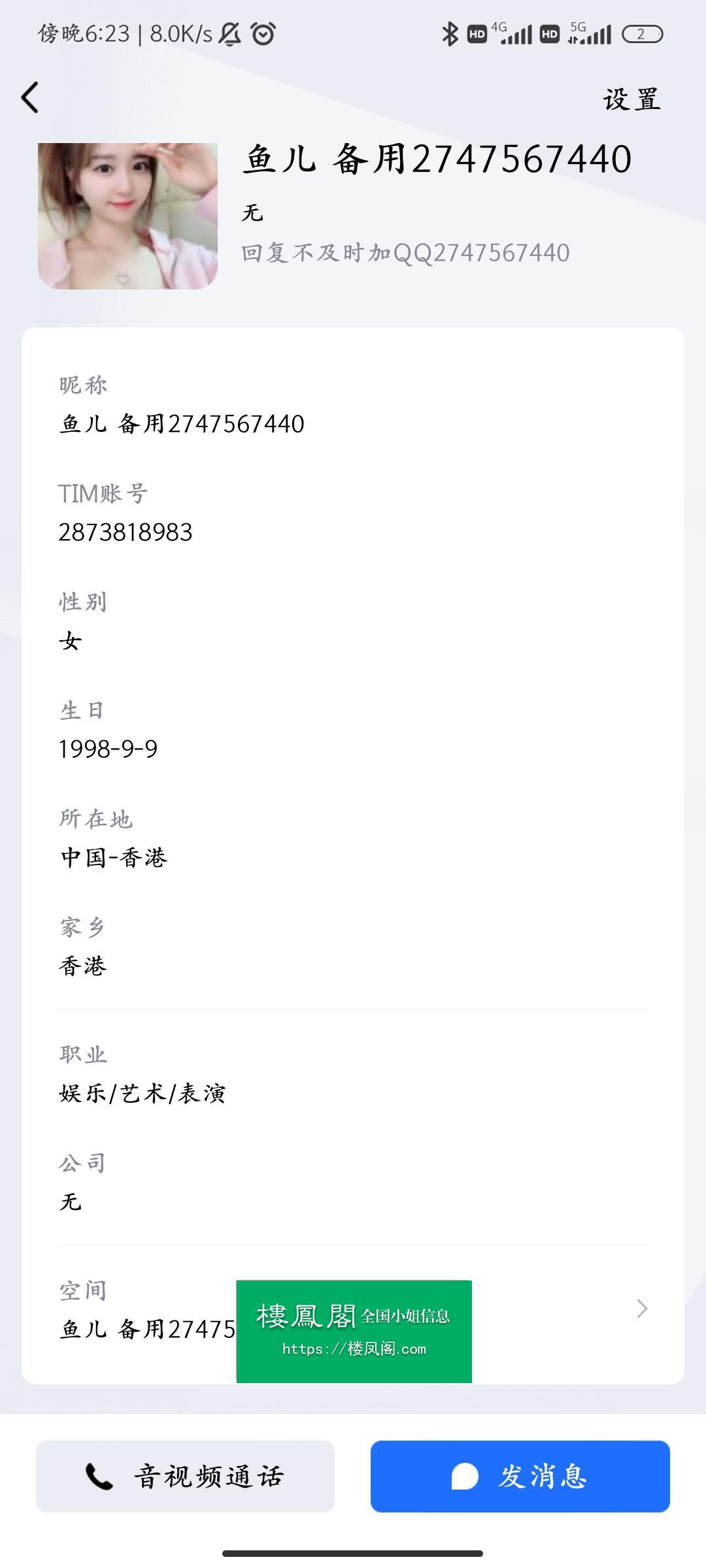
Task: Open 设置 in the top right
Action: click(x=631, y=100)
